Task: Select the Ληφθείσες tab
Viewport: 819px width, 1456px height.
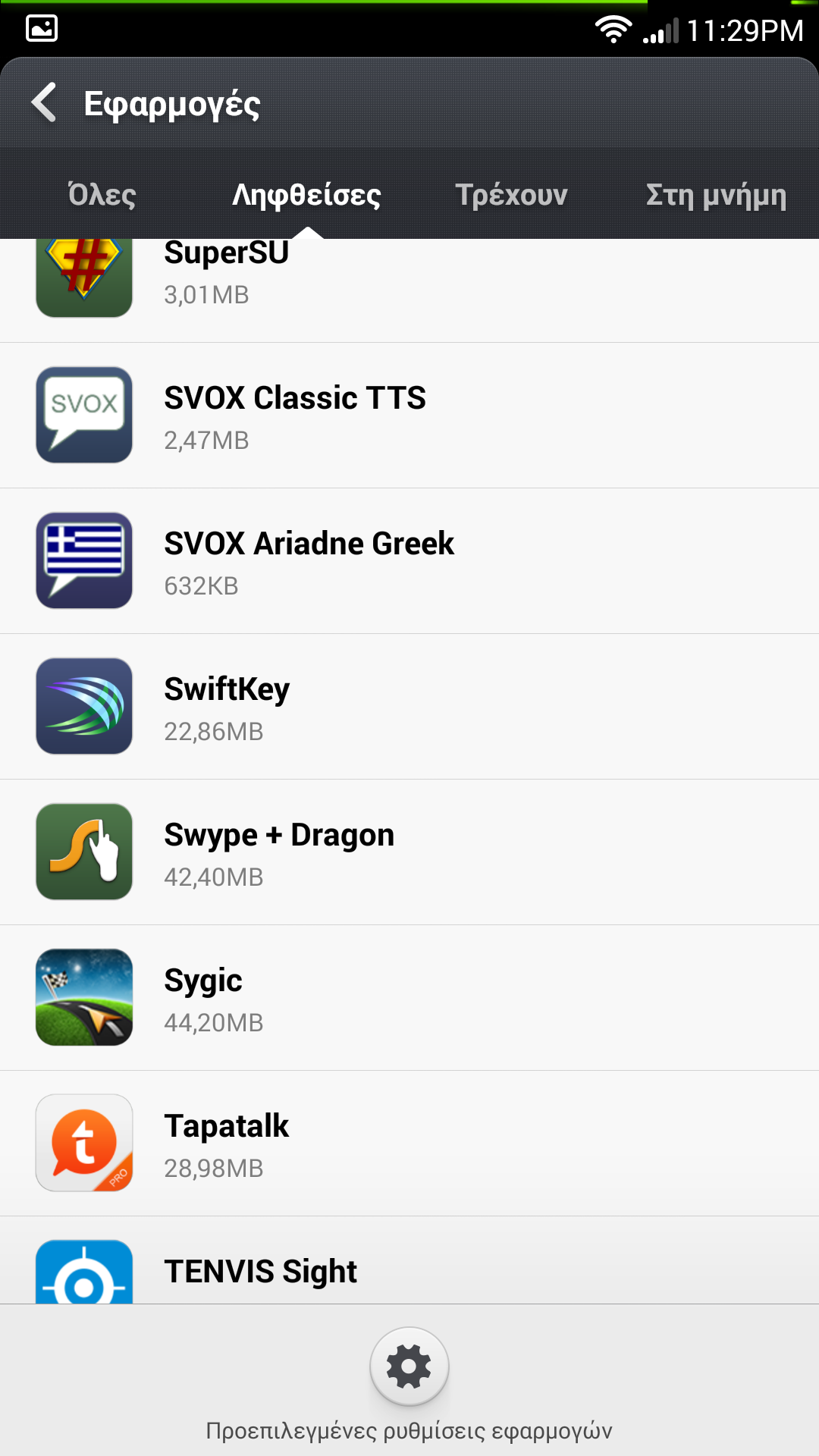Action: point(306,195)
